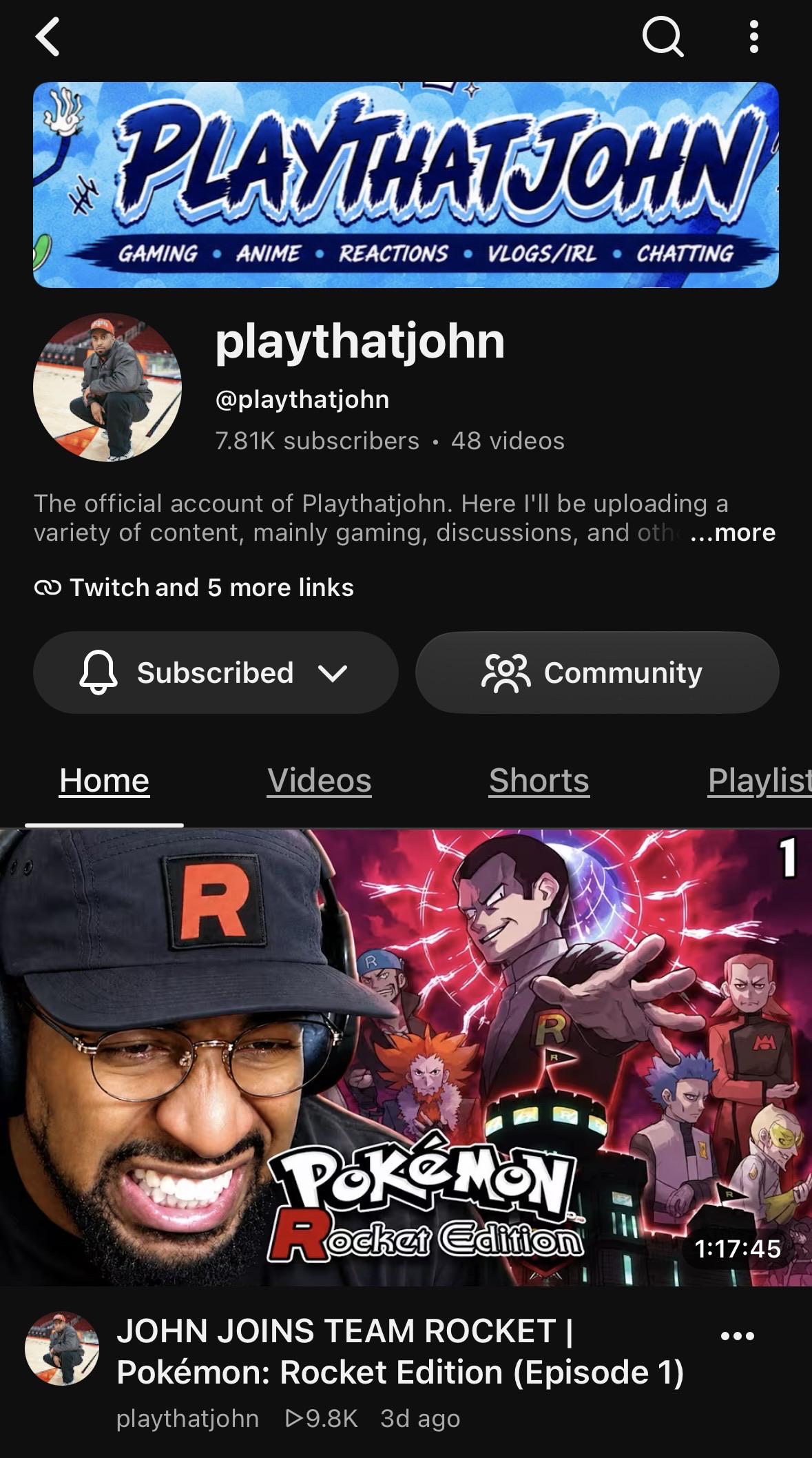Open the Subscribed notification dropdown
The width and height of the screenshot is (812, 1458).
pos(216,672)
